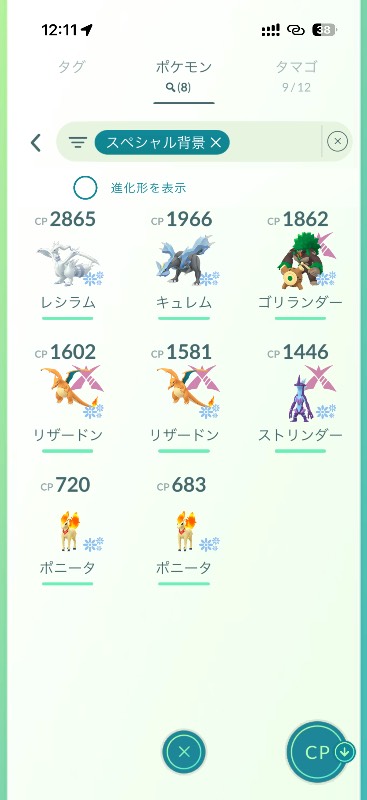Open キュレム with CP 1966
This screenshot has width=367, height=800.
184,264
